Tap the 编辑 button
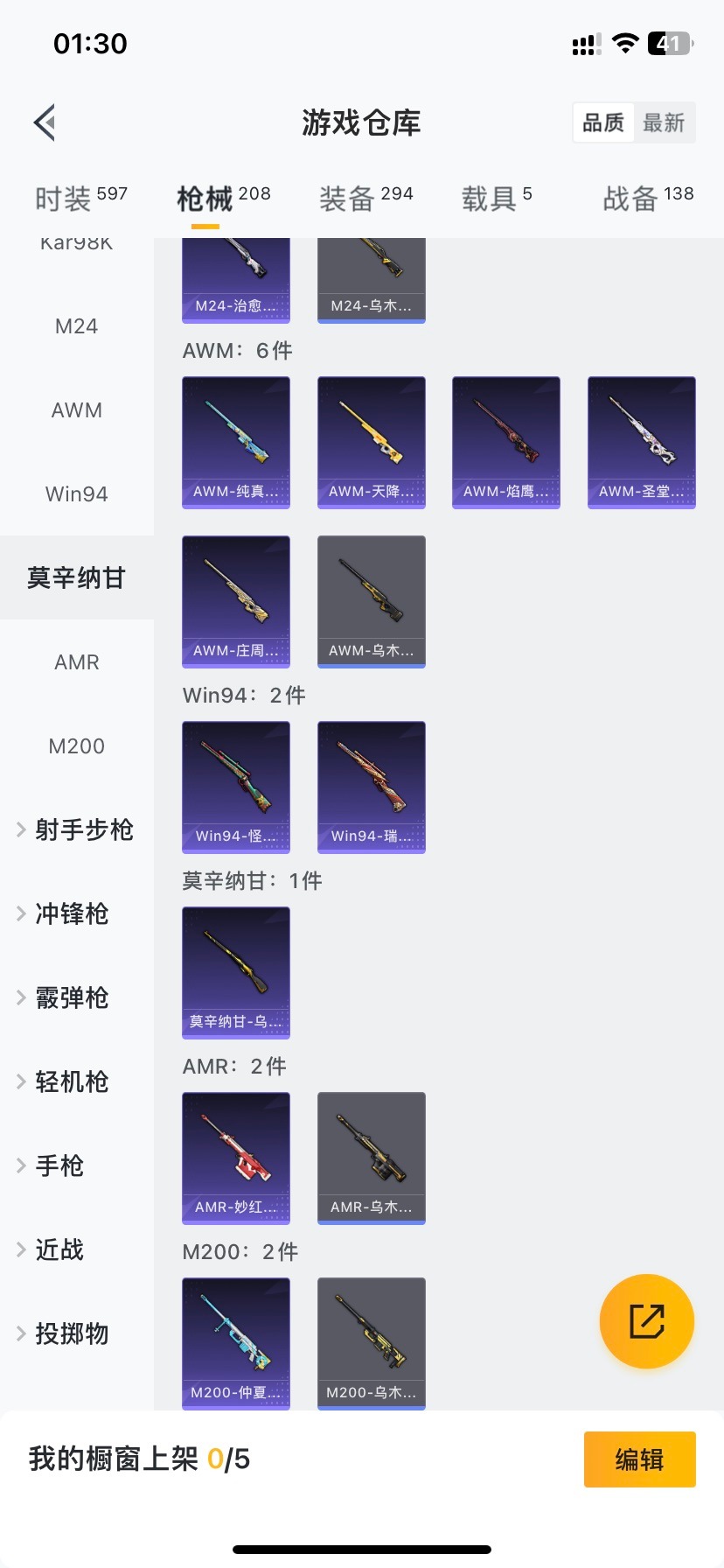This screenshot has height=1568, width=724. [x=639, y=1459]
